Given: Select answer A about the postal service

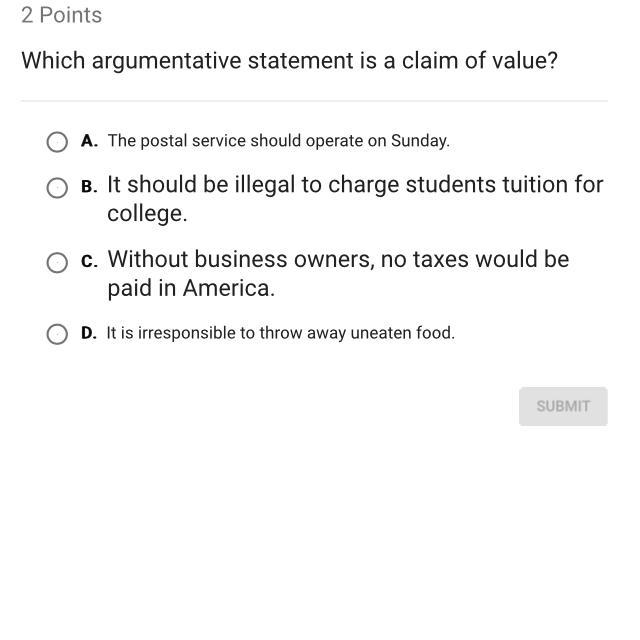Looking at the screenshot, I should [57, 142].
